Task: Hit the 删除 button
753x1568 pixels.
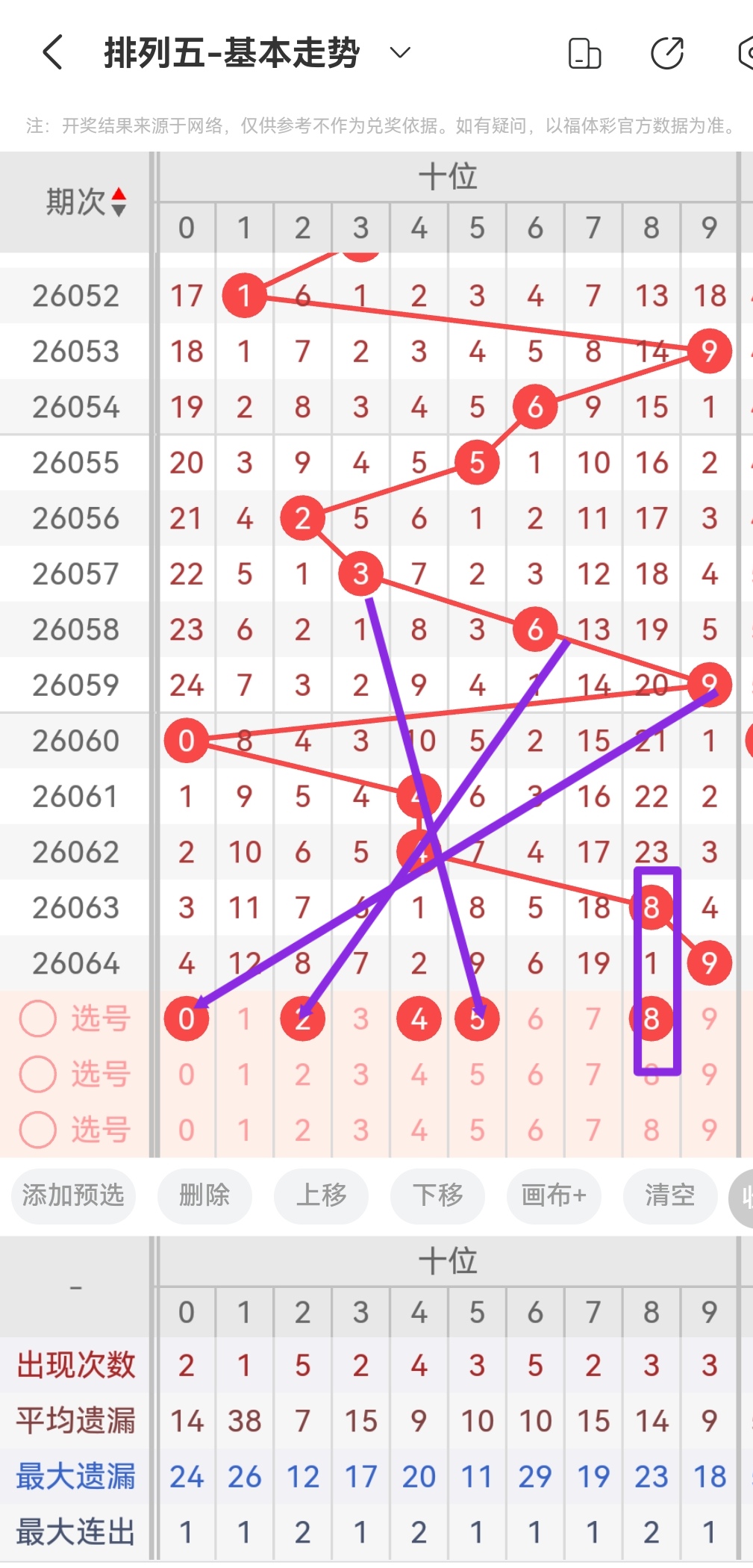Action: pos(204,1195)
